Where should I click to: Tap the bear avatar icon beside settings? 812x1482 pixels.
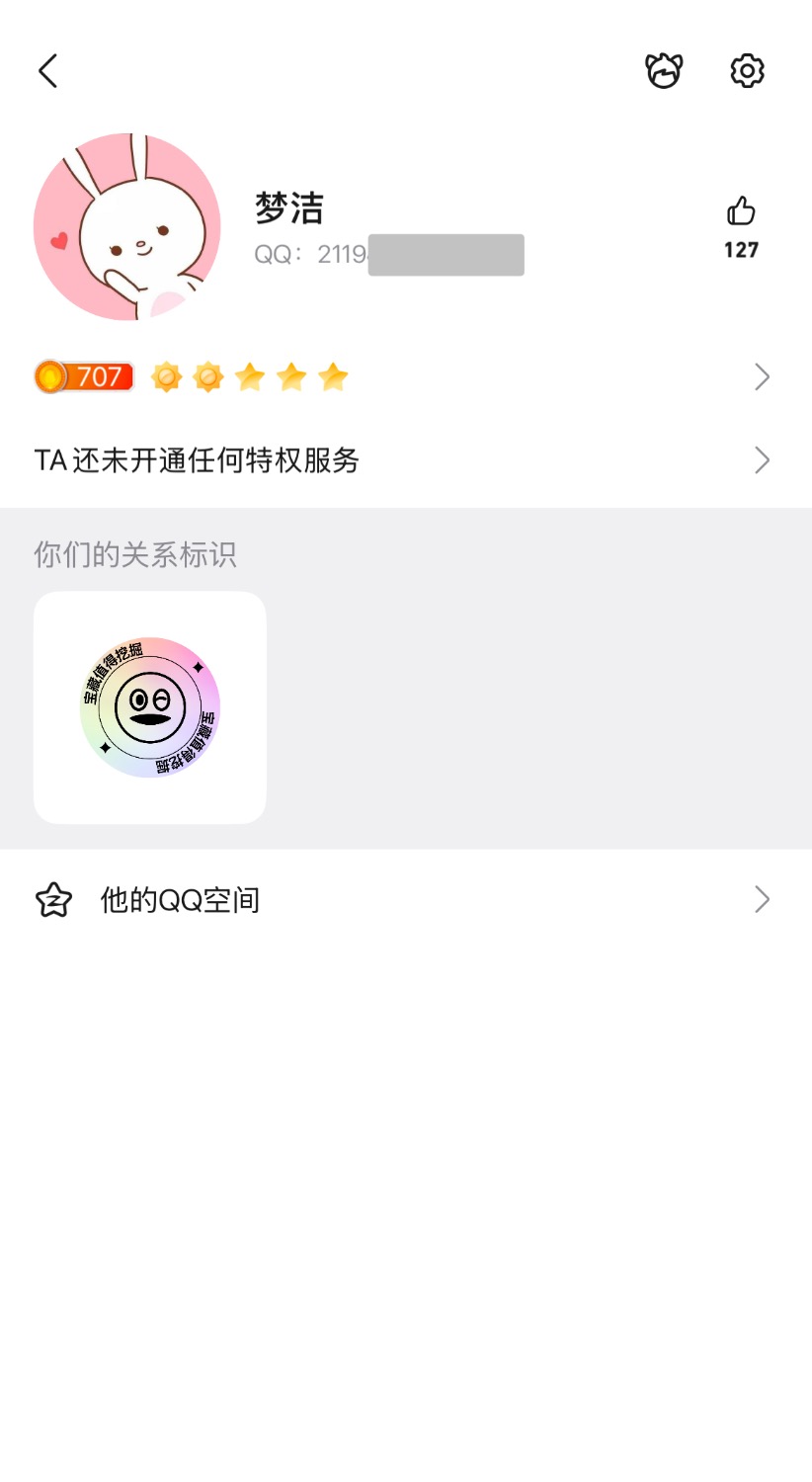point(664,71)
